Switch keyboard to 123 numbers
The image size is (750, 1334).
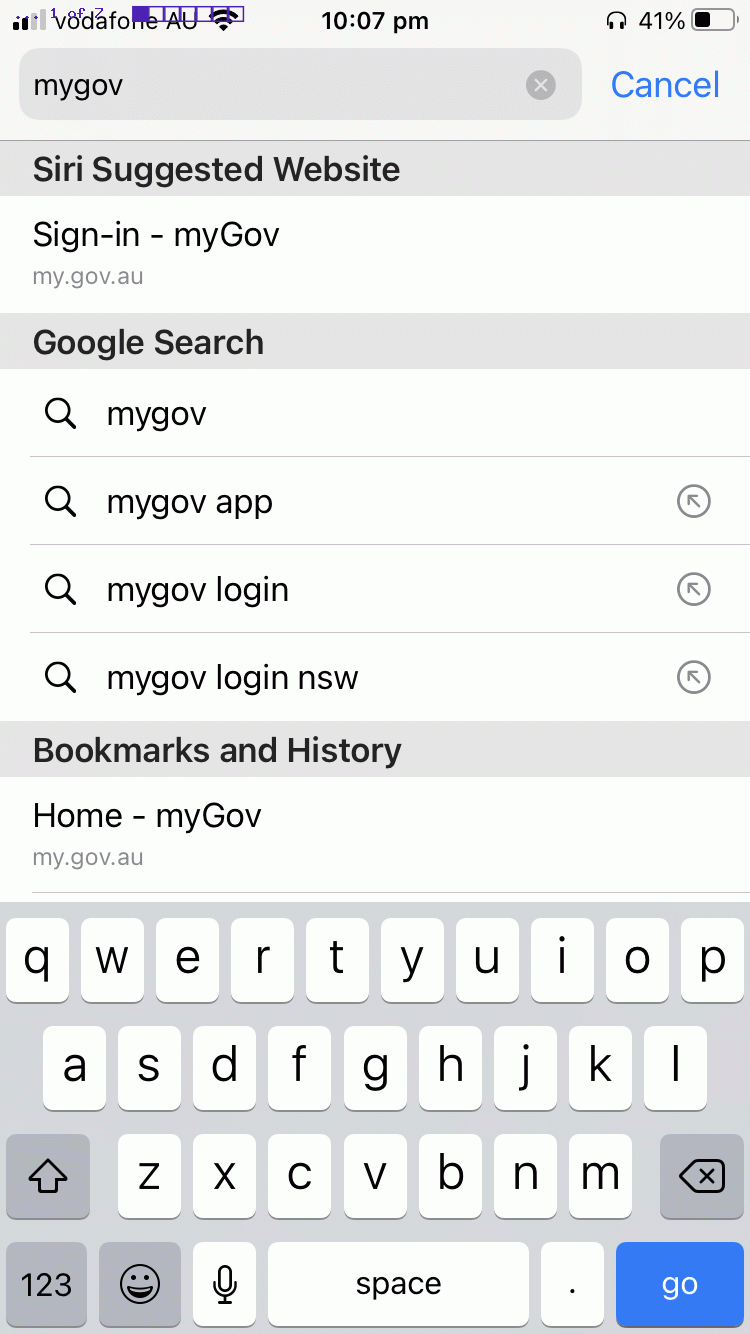pyautogui.click(x=47, y=1285)
